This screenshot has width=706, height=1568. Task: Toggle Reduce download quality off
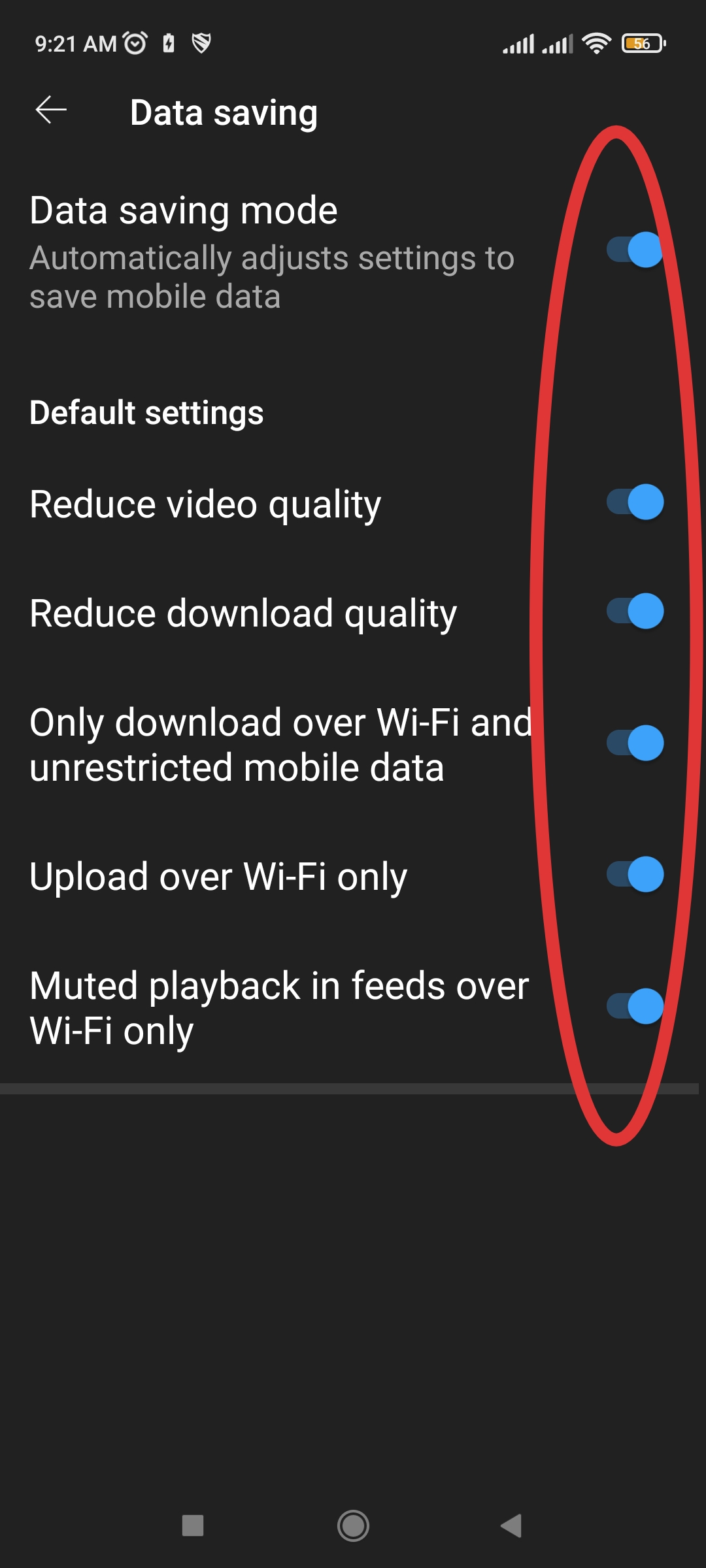point(635,612)
